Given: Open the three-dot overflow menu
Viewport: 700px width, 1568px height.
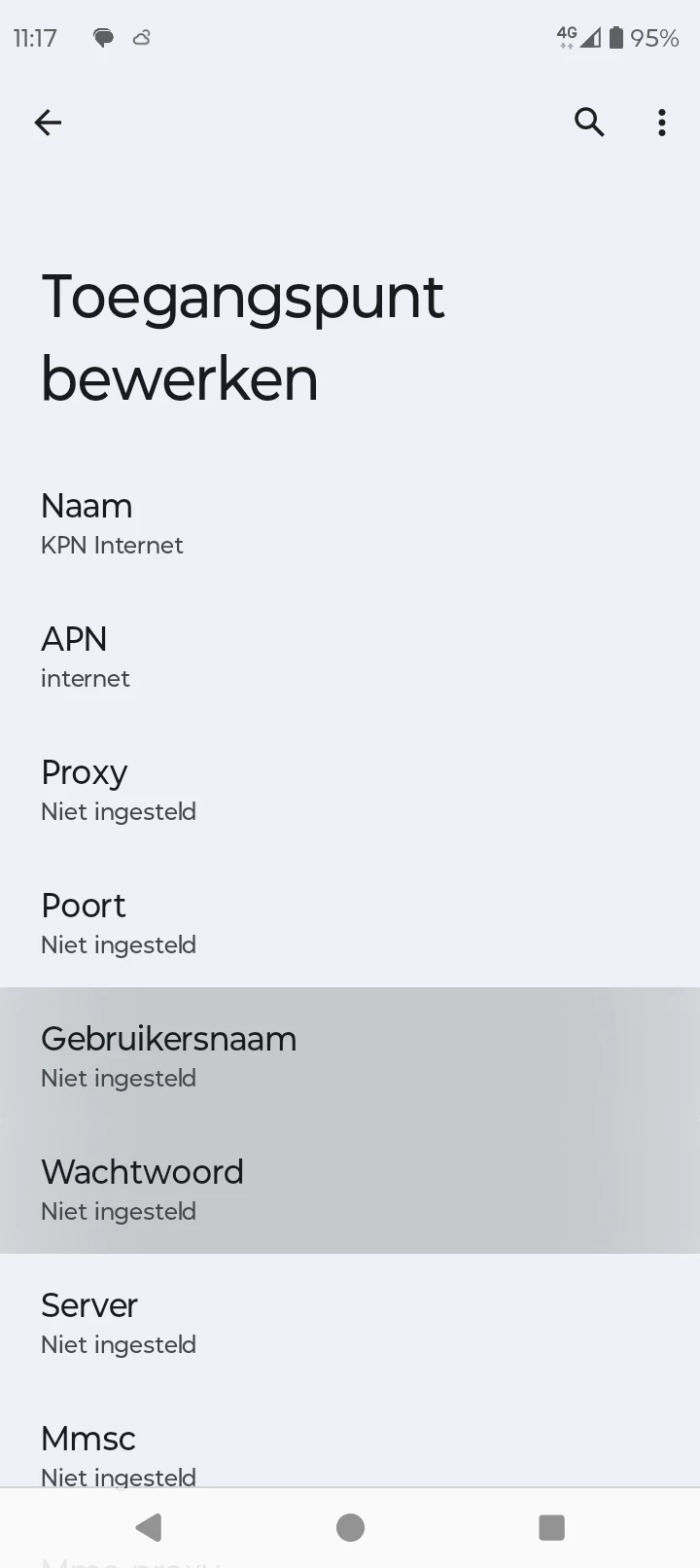Looking at the screenshot, I should [x=662, y=123].
